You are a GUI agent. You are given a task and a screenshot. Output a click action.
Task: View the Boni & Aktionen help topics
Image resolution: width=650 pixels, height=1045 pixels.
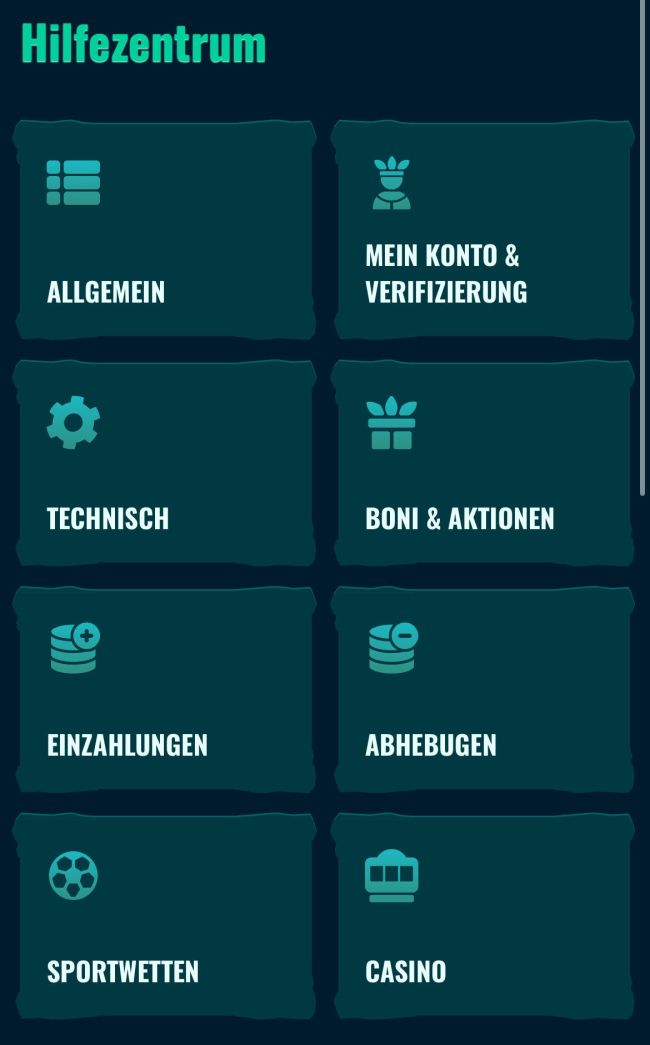pyautogui.click(x=483, y=464)
